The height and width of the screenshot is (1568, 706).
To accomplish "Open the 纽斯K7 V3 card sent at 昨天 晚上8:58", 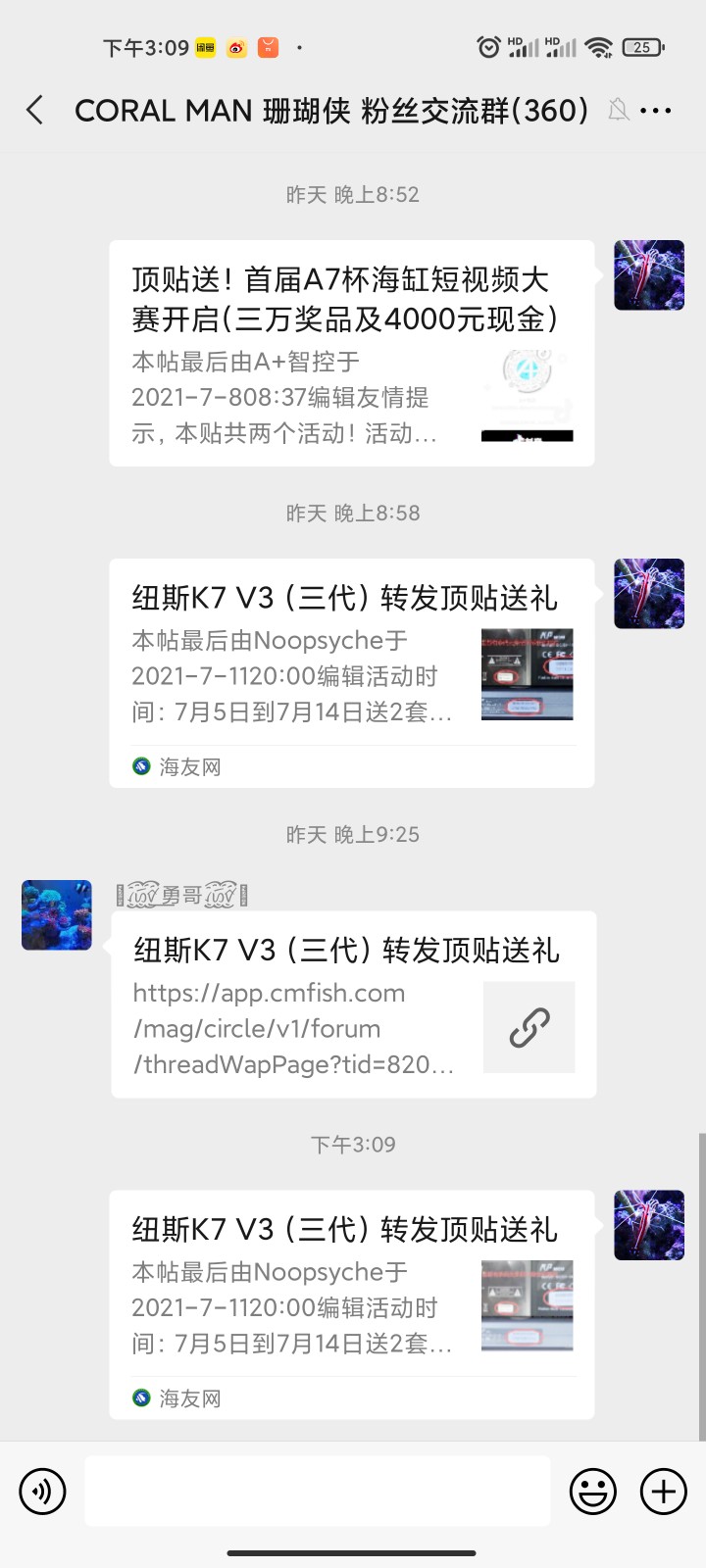I will point(351,672).
